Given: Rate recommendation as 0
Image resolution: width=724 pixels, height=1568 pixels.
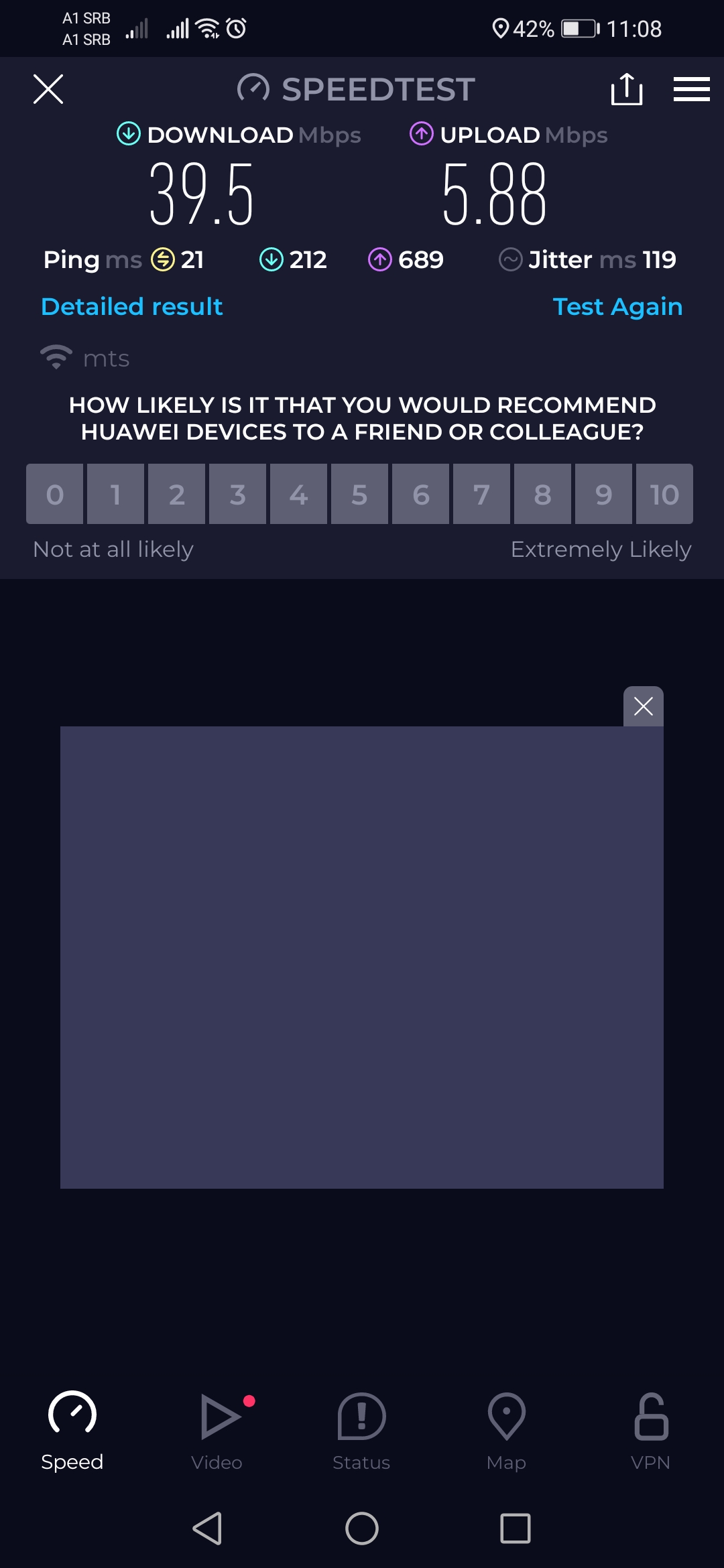Looking at the screenshot, I should click(55, 495).
